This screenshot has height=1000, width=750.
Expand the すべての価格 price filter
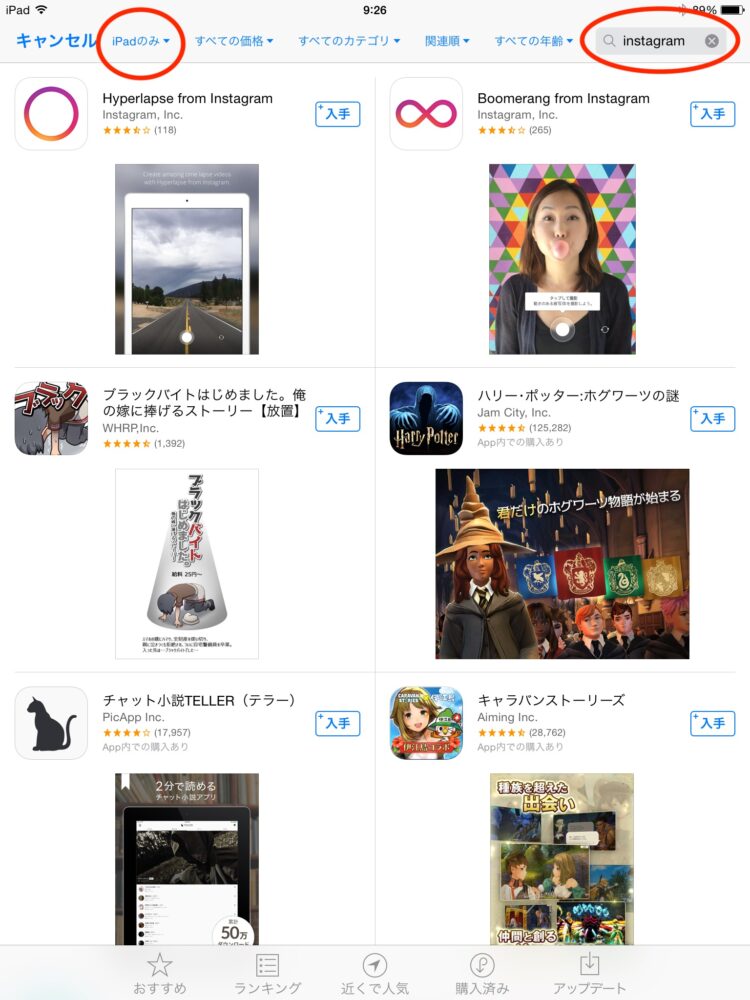[x=234, y=41]
